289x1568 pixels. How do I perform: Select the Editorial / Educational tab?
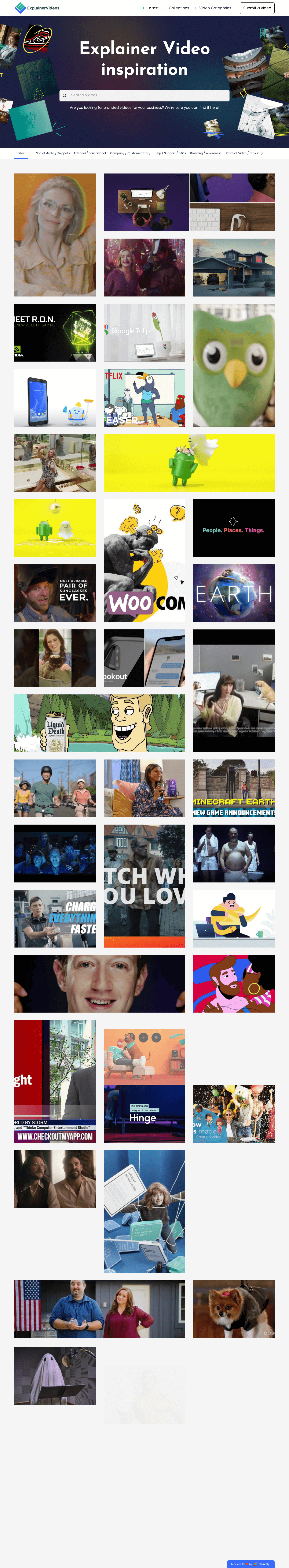click(90, 153)
